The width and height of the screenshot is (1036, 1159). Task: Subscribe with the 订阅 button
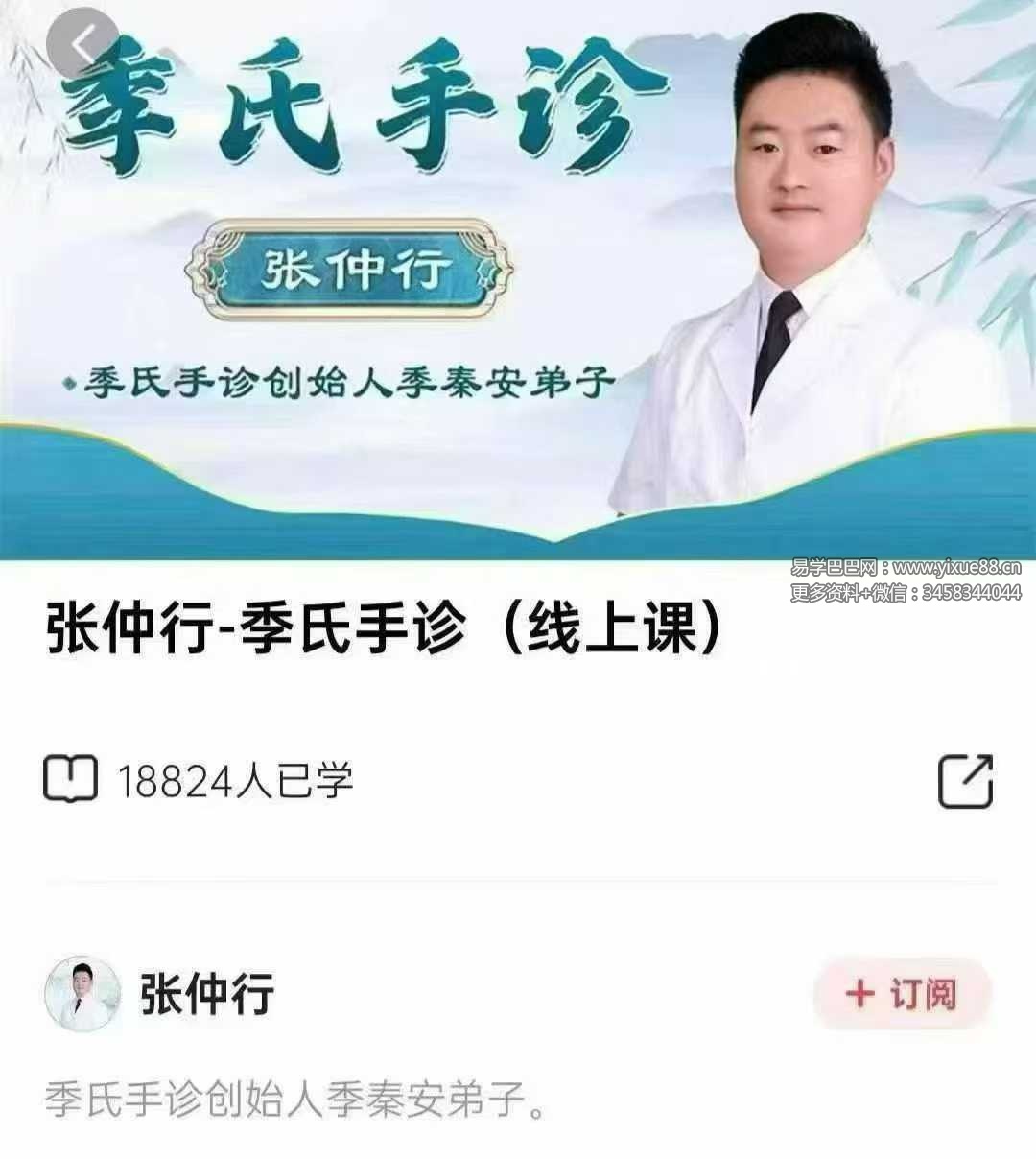click(x=902, y=993)
